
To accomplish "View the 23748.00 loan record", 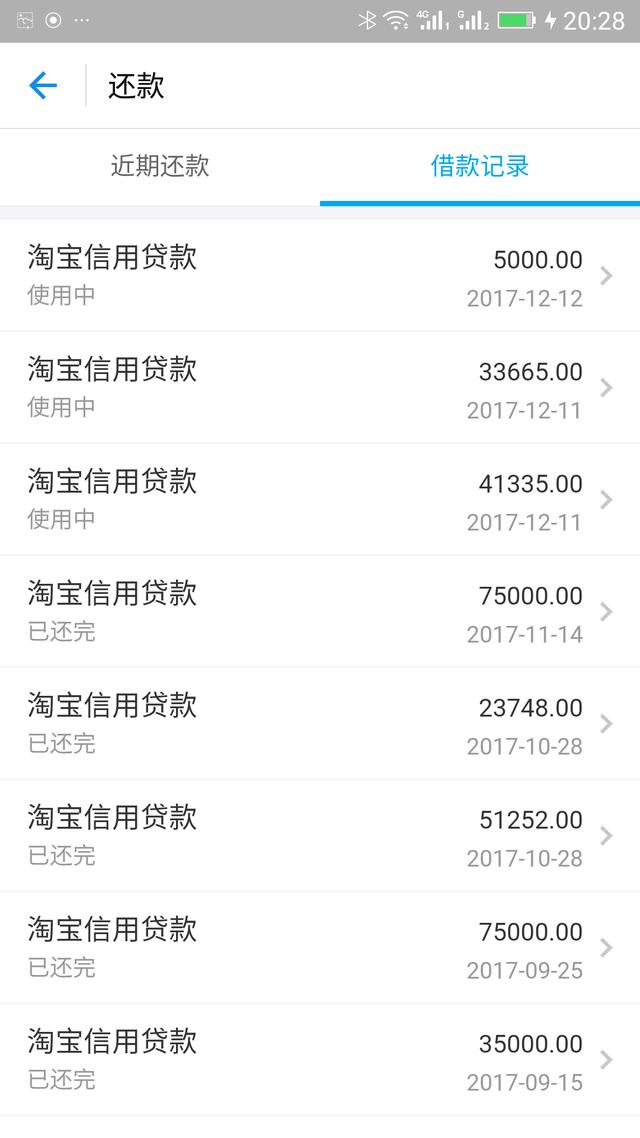I will 320,724.
